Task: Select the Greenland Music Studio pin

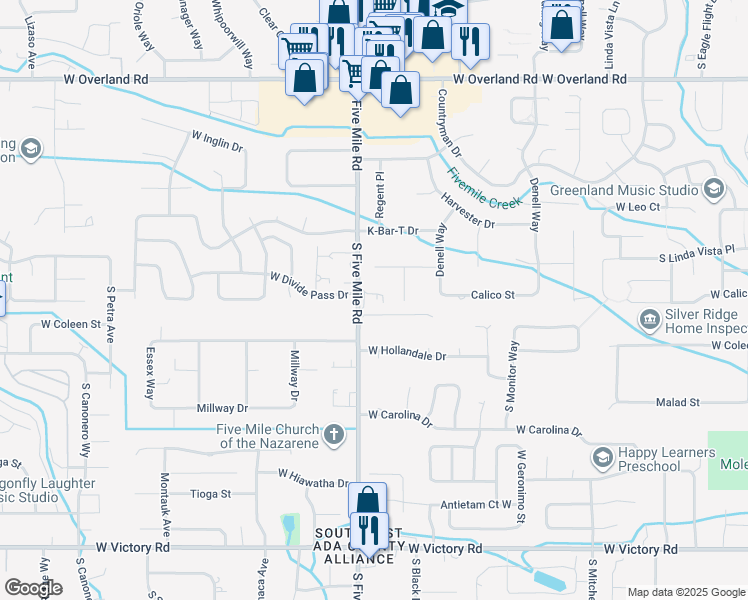Action: (713, 188)
